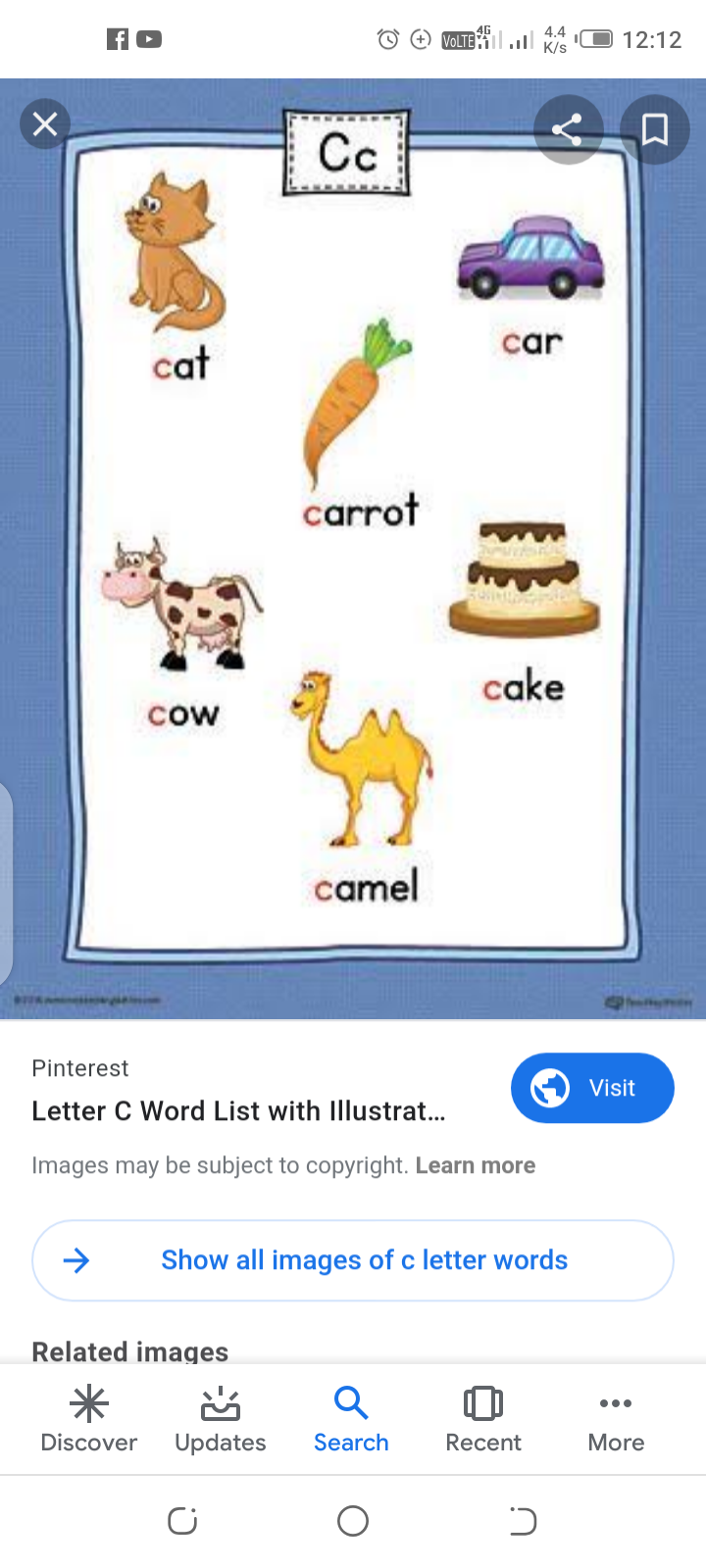The height and width of the screenshot is (1568, 706).
Task: Go back using system navigation
Action: pyautogui.click(x=523, y=1521)
